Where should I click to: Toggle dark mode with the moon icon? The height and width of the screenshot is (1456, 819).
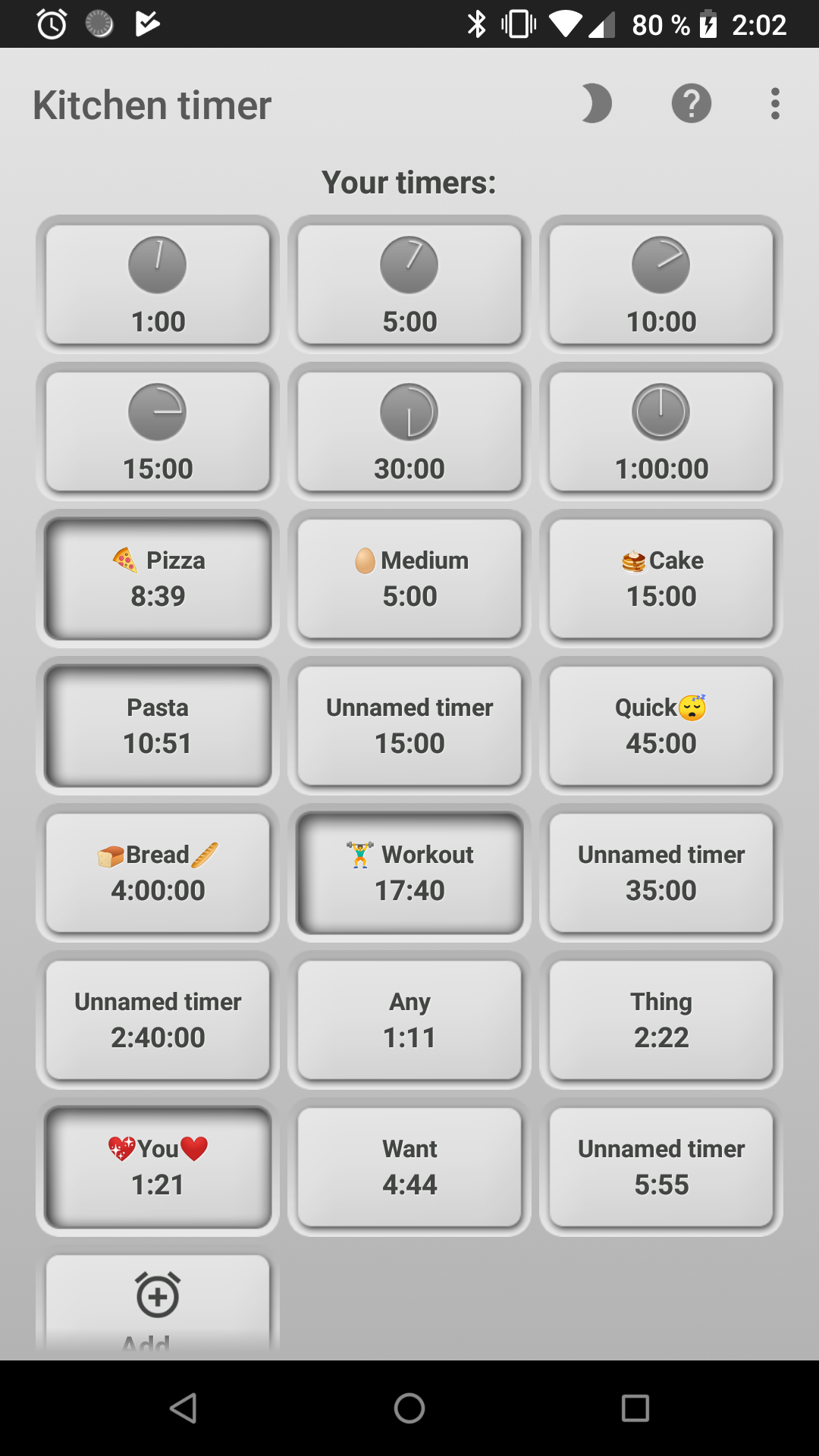[596, 104]
